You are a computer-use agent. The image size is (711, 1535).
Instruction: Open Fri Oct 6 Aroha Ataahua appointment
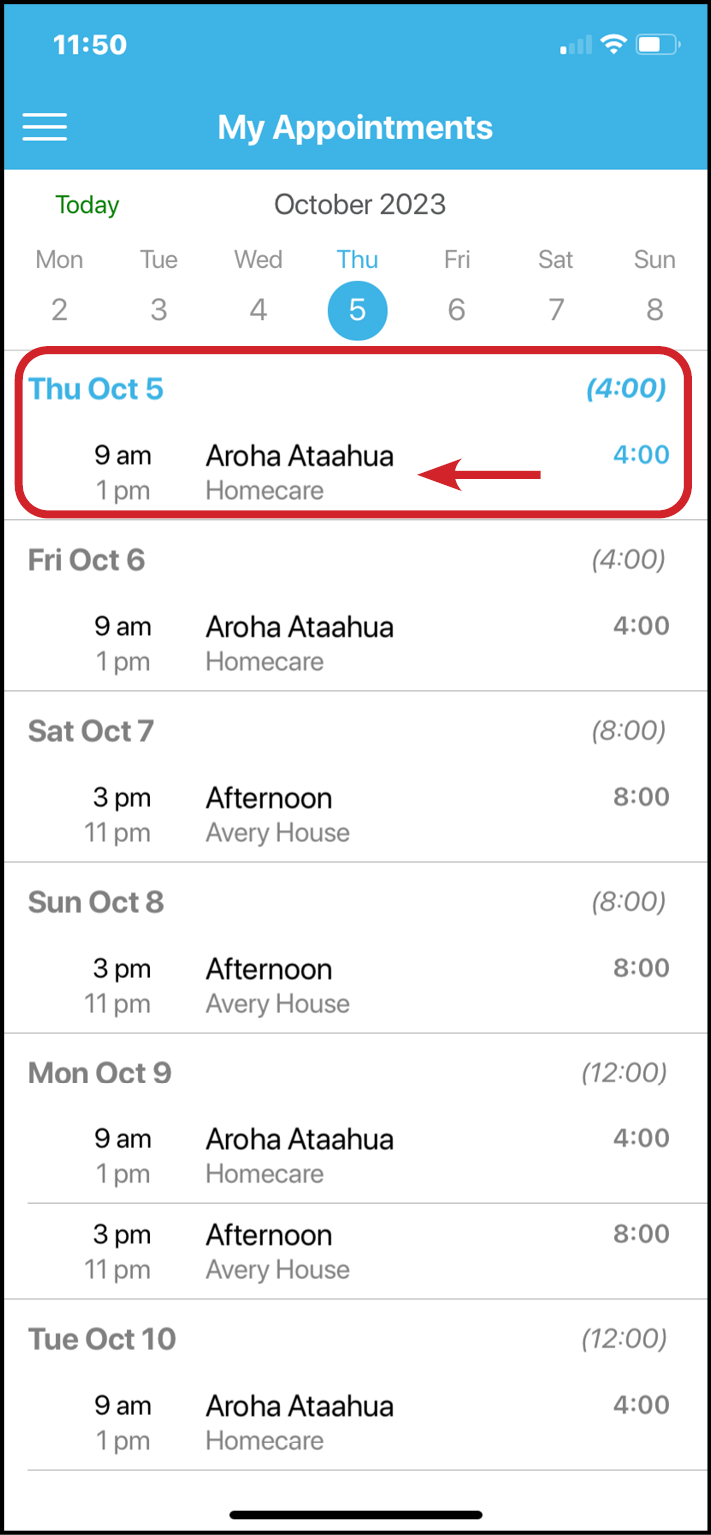355,644
